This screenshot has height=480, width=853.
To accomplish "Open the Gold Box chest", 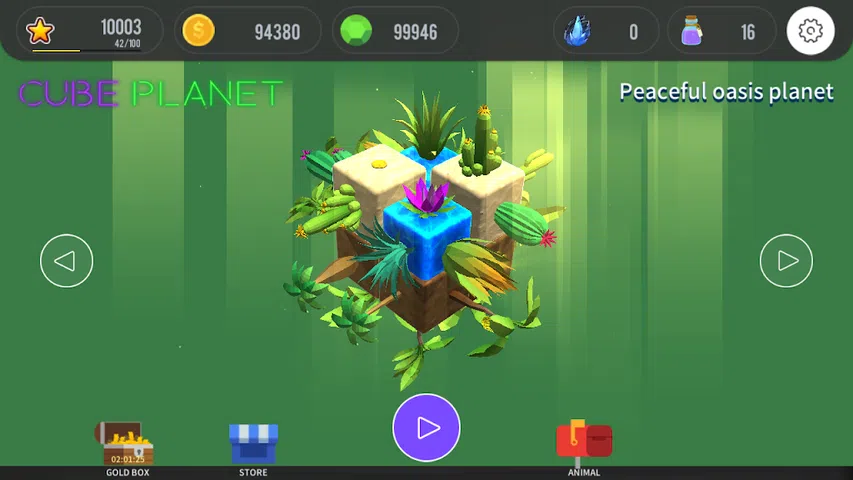I will click(x=125, y=443).
